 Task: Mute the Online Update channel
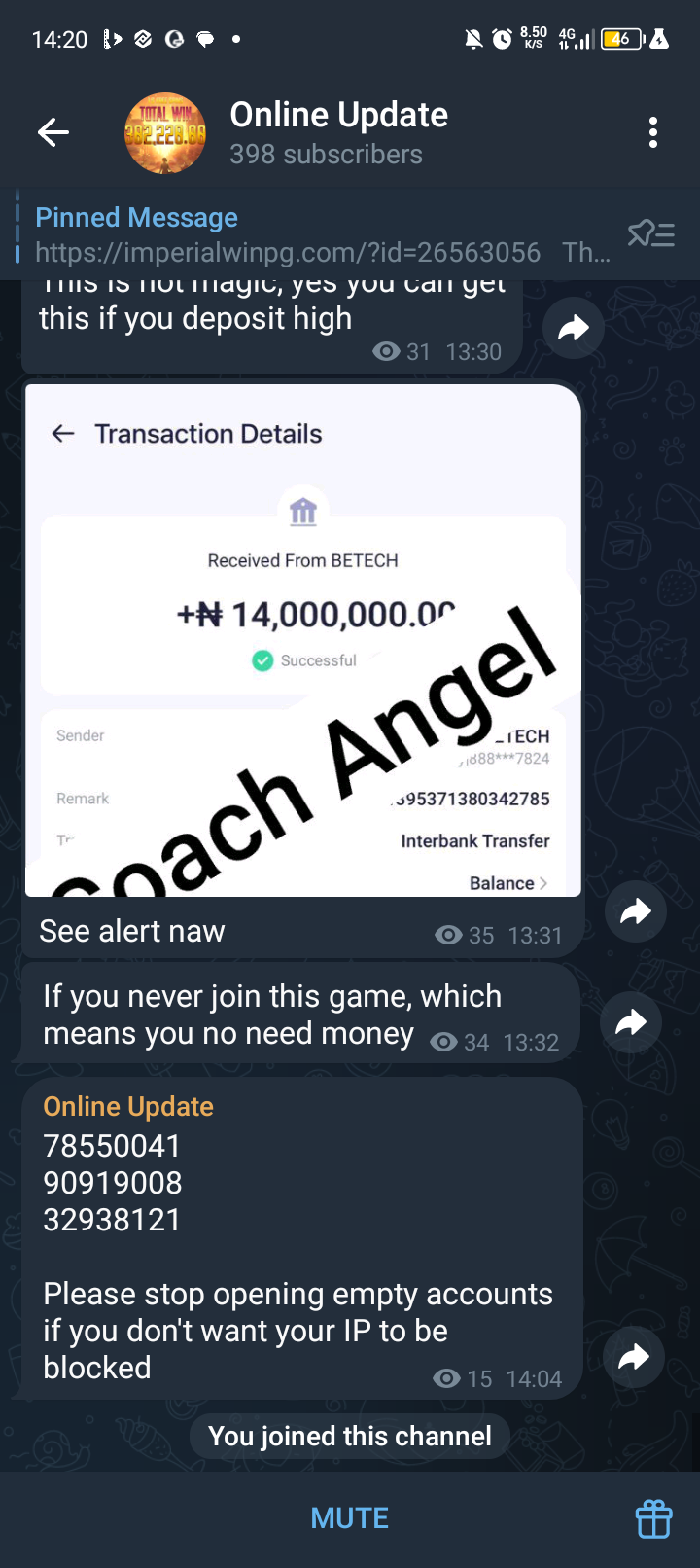pos(349,1518)
